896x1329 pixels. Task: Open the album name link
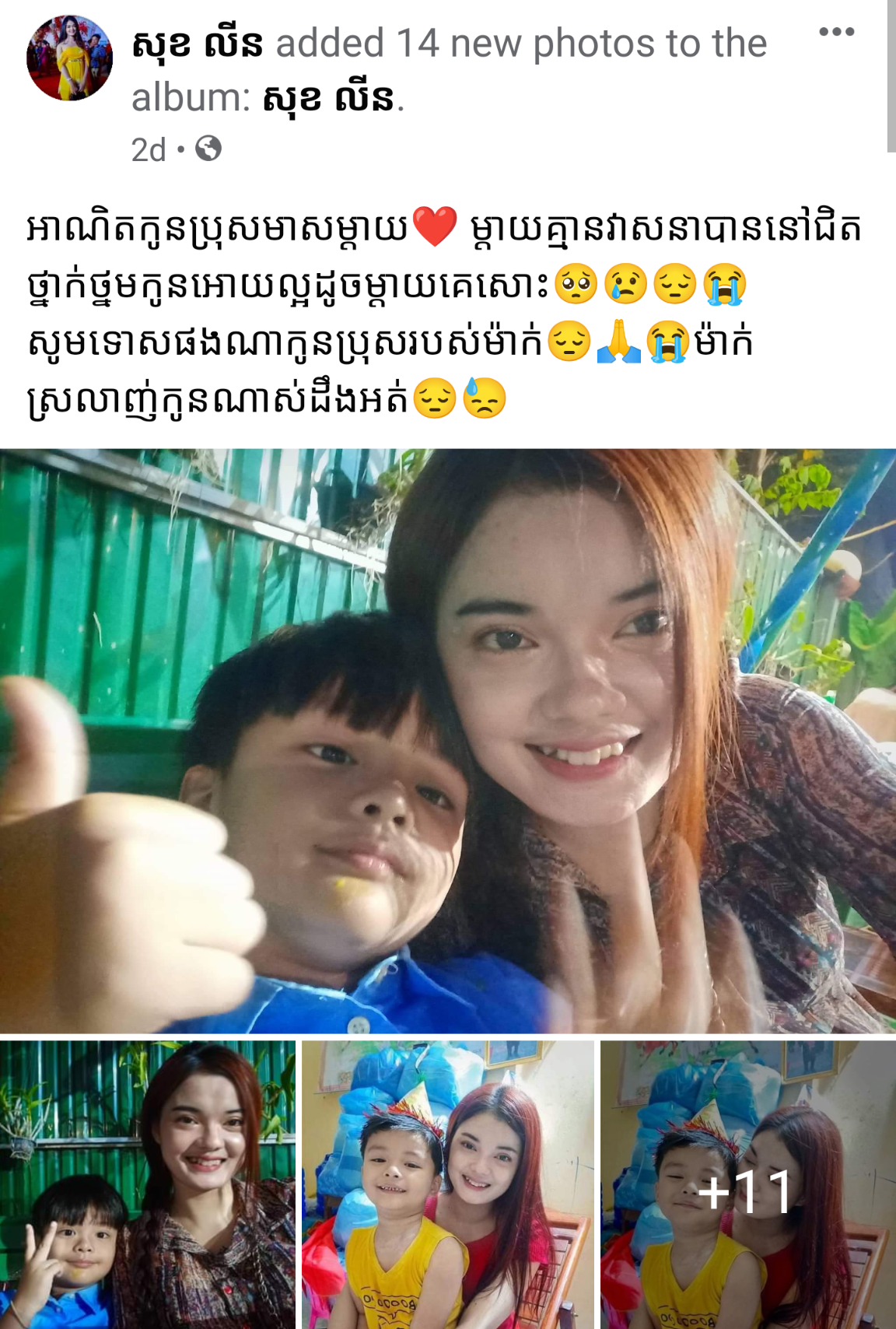point(329,99)
